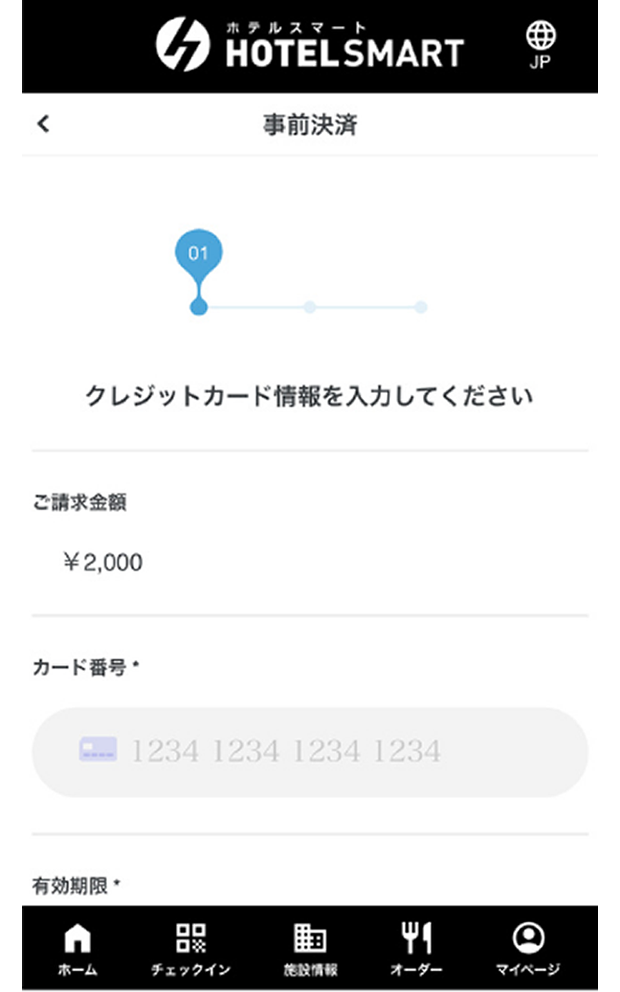This screenshot has width=620, height=992.
Task: Open the チェックイン tab
Action: (x=191, y=948)
